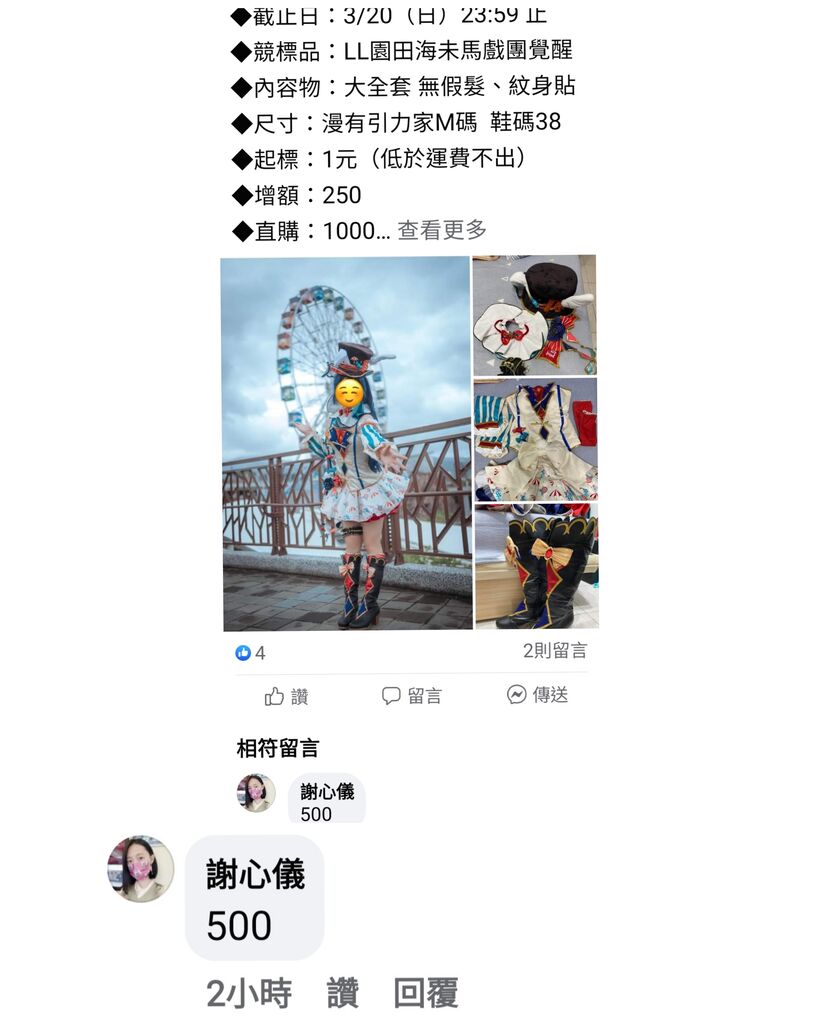Open the cosplay photo with the Ferris wheel
The height and width of the screenshot is (1024, 819).
[x=346, y=443]
